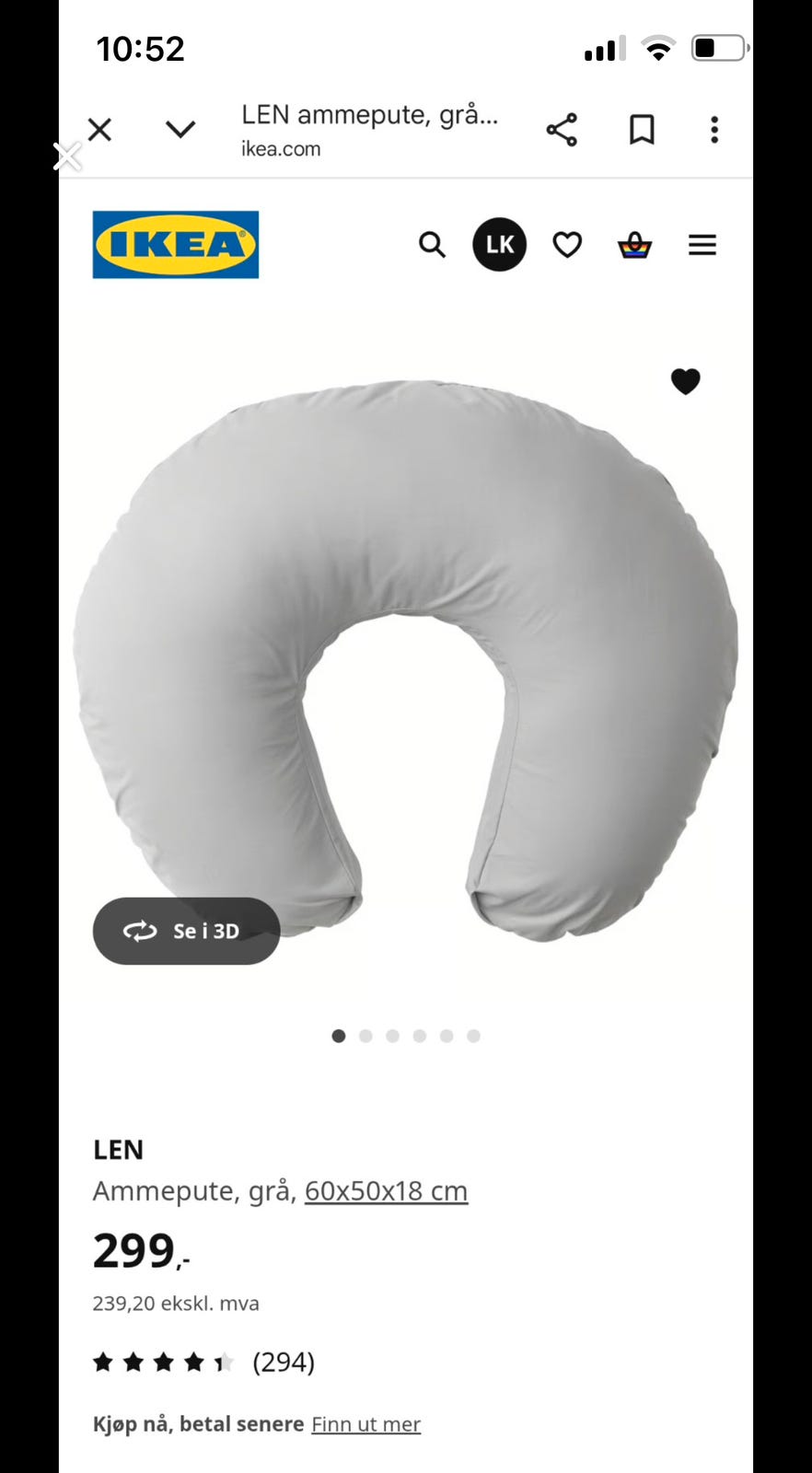Bookmark this page in the browser
Image resolution: width=812 pixels, height=1473 pixels.
coord(642,130)
